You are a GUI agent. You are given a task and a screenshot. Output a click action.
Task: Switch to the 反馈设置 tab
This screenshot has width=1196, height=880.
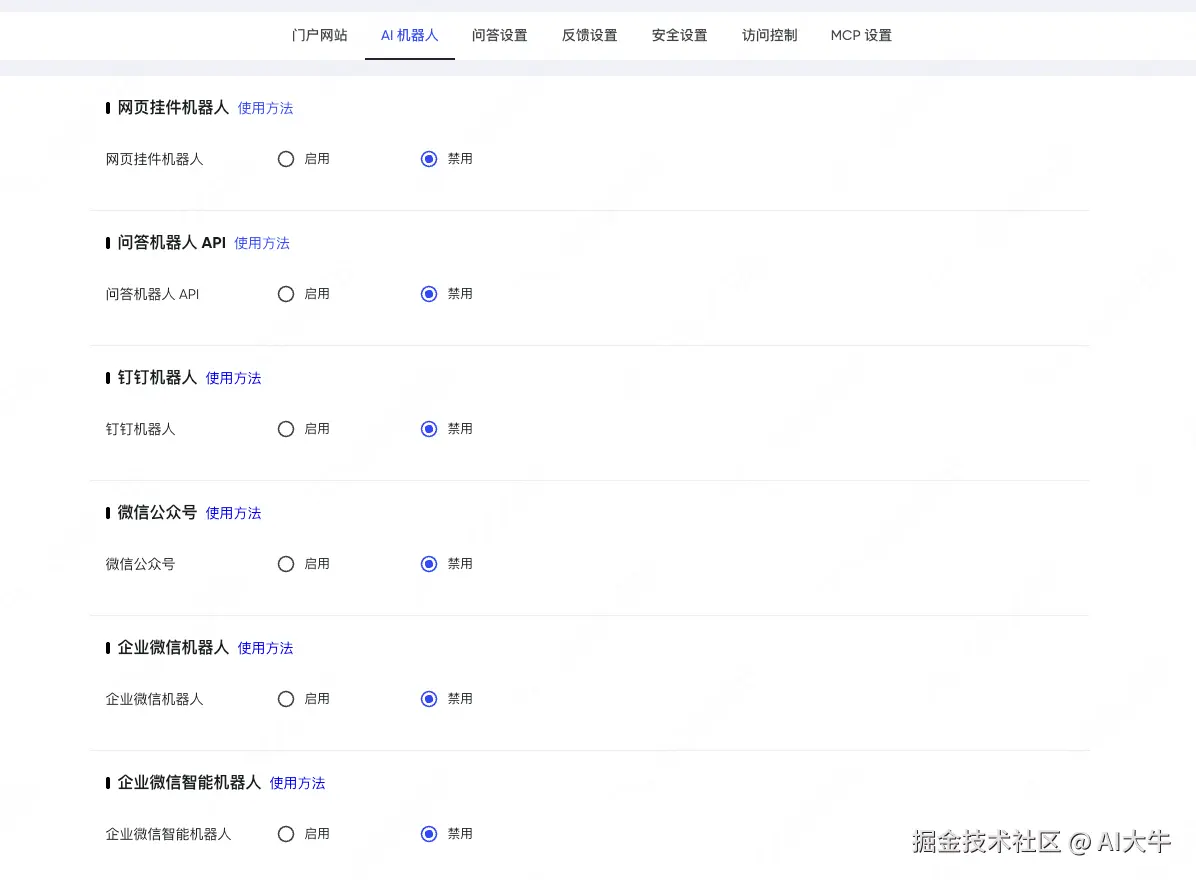pyautogui.click(x=589, y=35)
